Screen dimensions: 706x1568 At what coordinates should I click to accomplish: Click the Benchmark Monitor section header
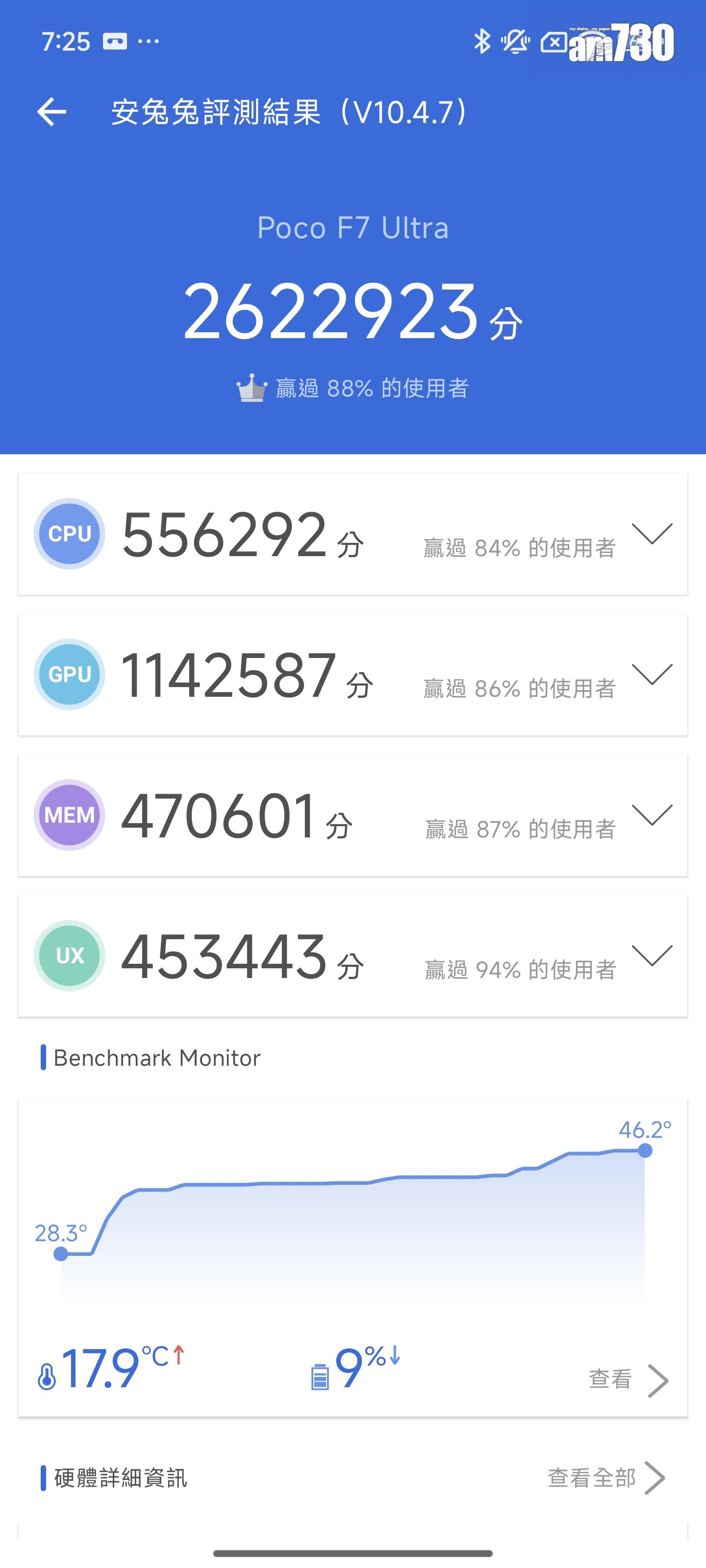pyautogui.click(x=157, y=1057)
